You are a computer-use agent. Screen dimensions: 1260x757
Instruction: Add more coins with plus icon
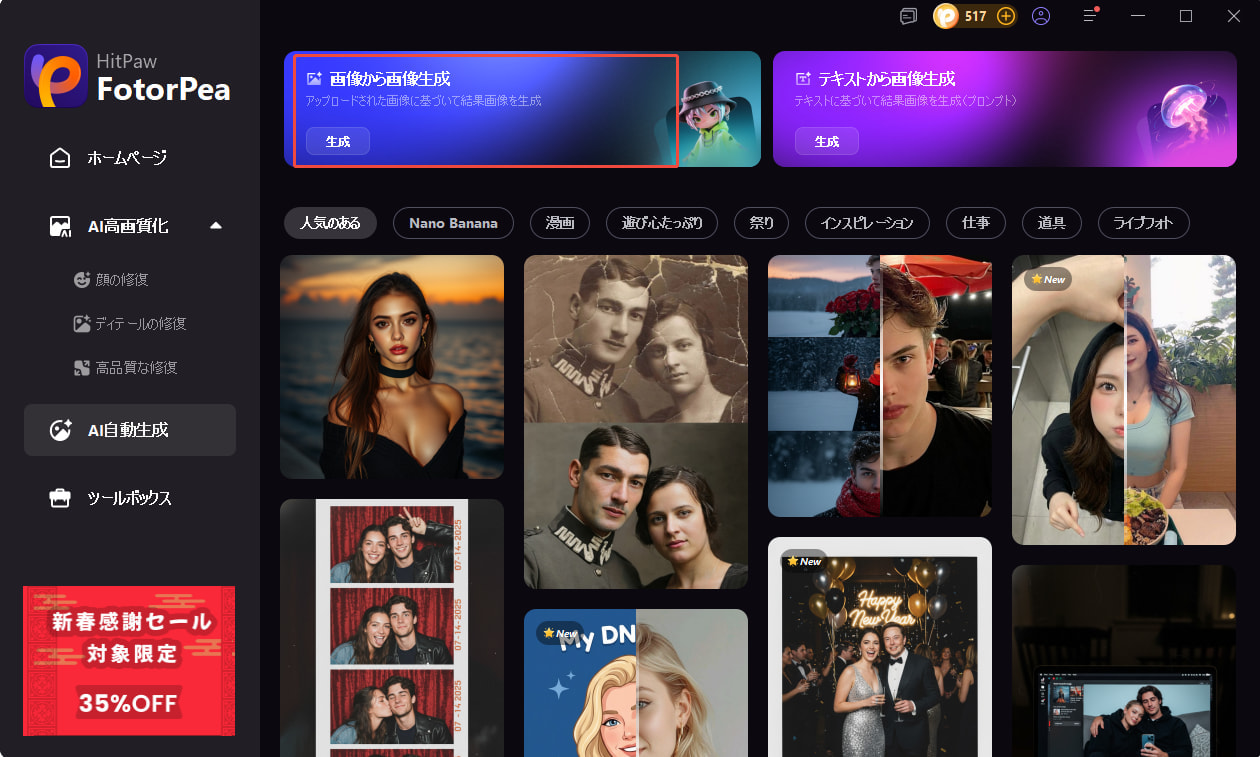tap(1006, 16)
